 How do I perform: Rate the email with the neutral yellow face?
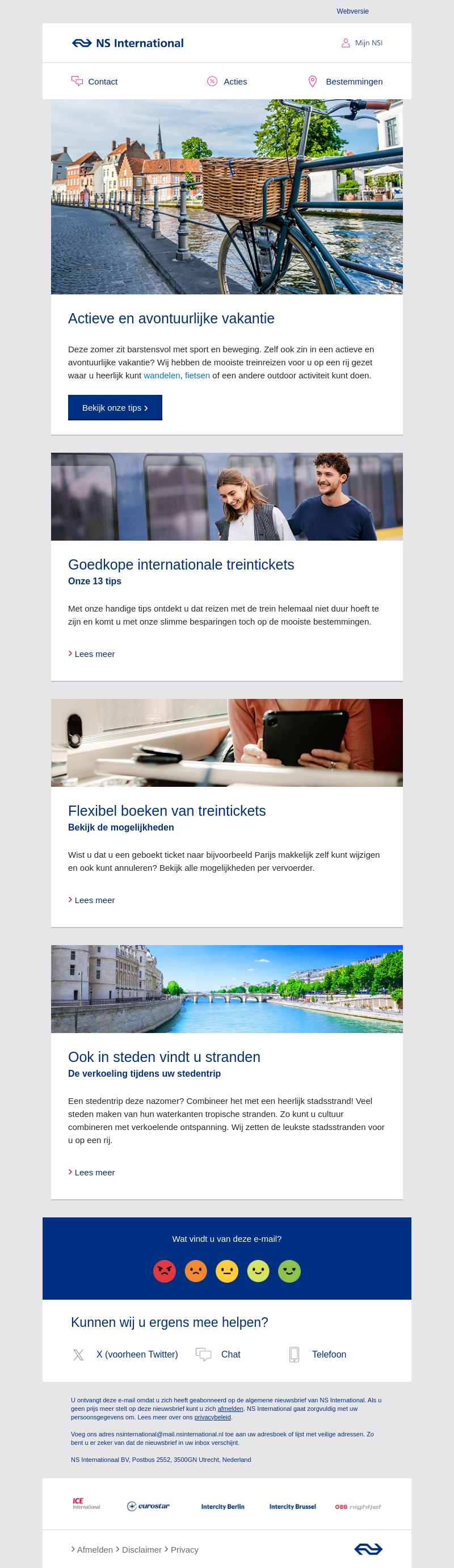(227, 1271)
